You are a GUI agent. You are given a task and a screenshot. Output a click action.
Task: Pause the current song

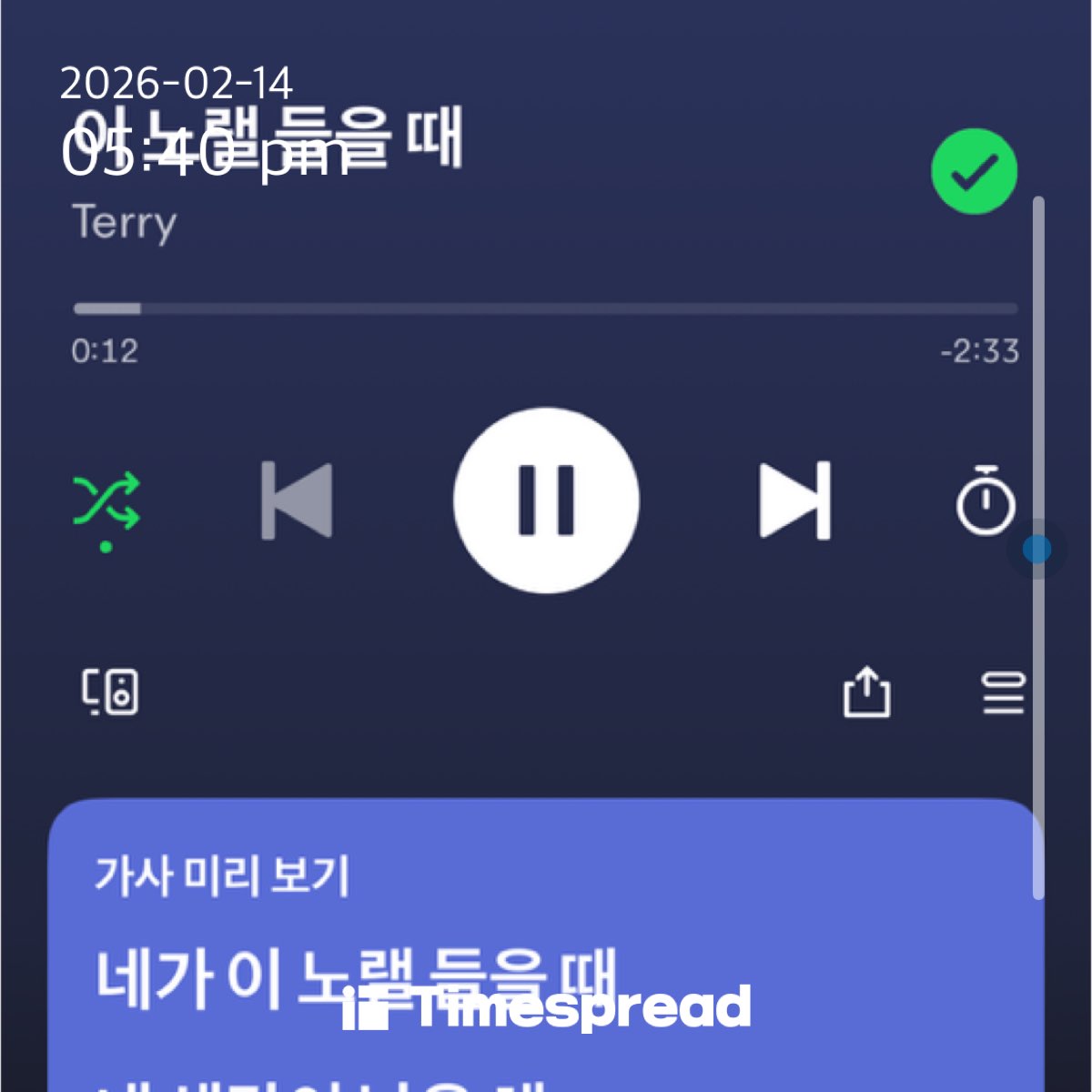click(546, 500)
